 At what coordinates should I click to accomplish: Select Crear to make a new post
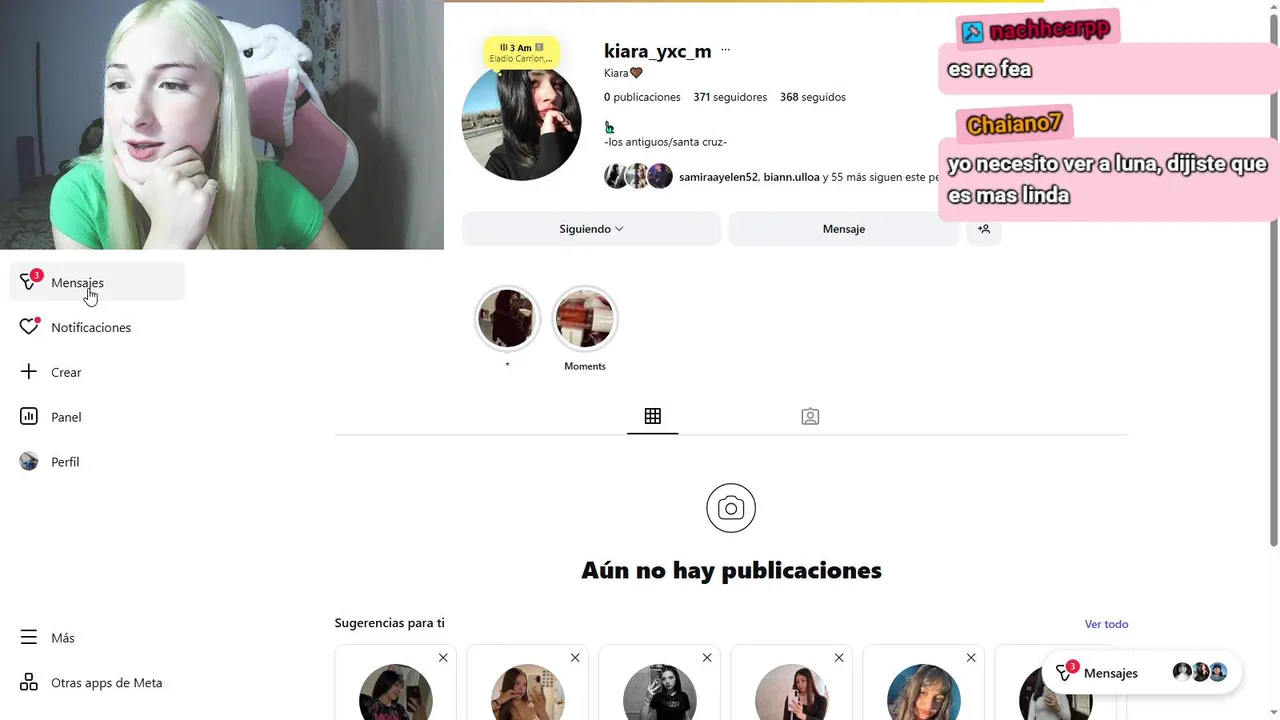[66, 372]
